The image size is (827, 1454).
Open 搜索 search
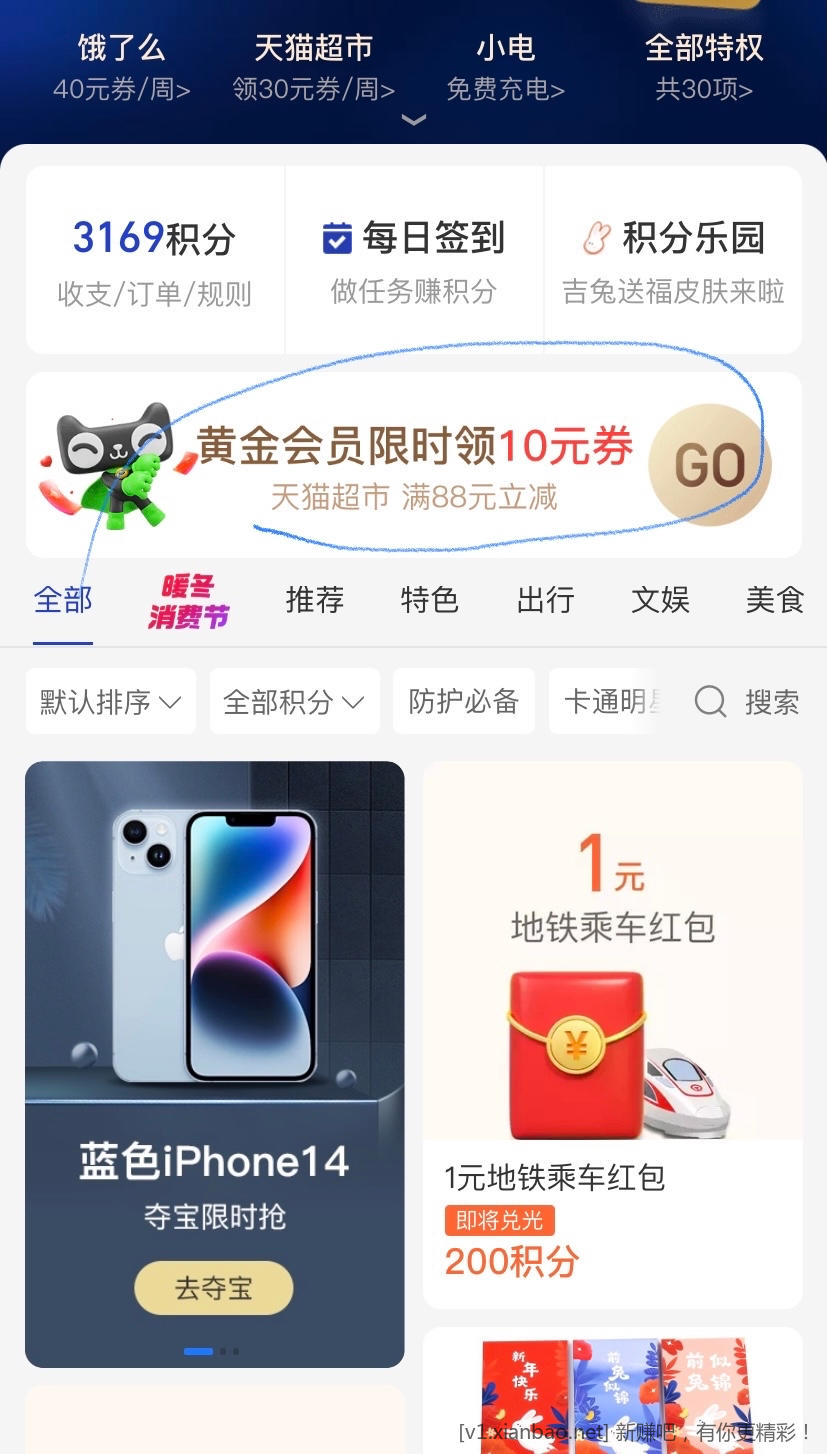(748, 702)
